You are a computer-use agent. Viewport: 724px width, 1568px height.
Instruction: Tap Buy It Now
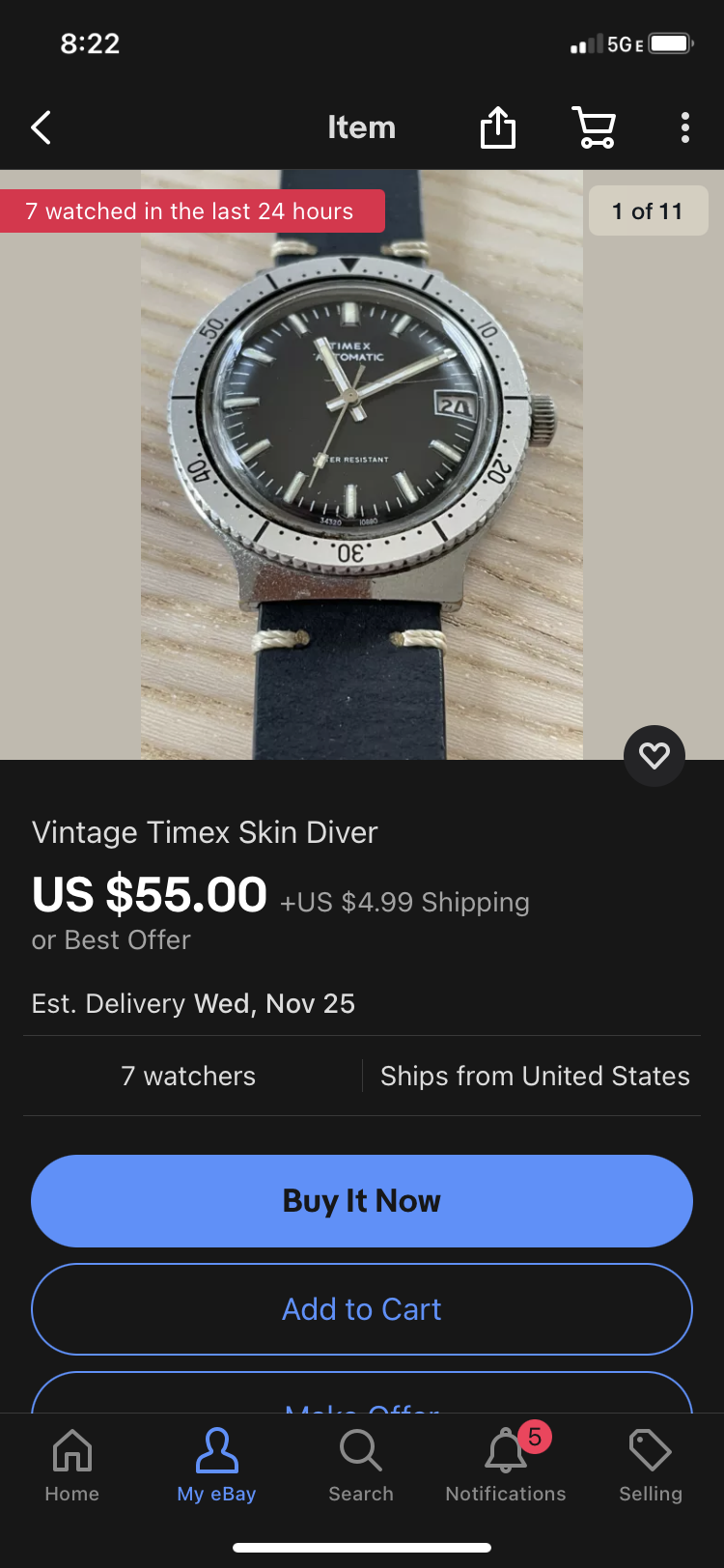(362, 1200)
